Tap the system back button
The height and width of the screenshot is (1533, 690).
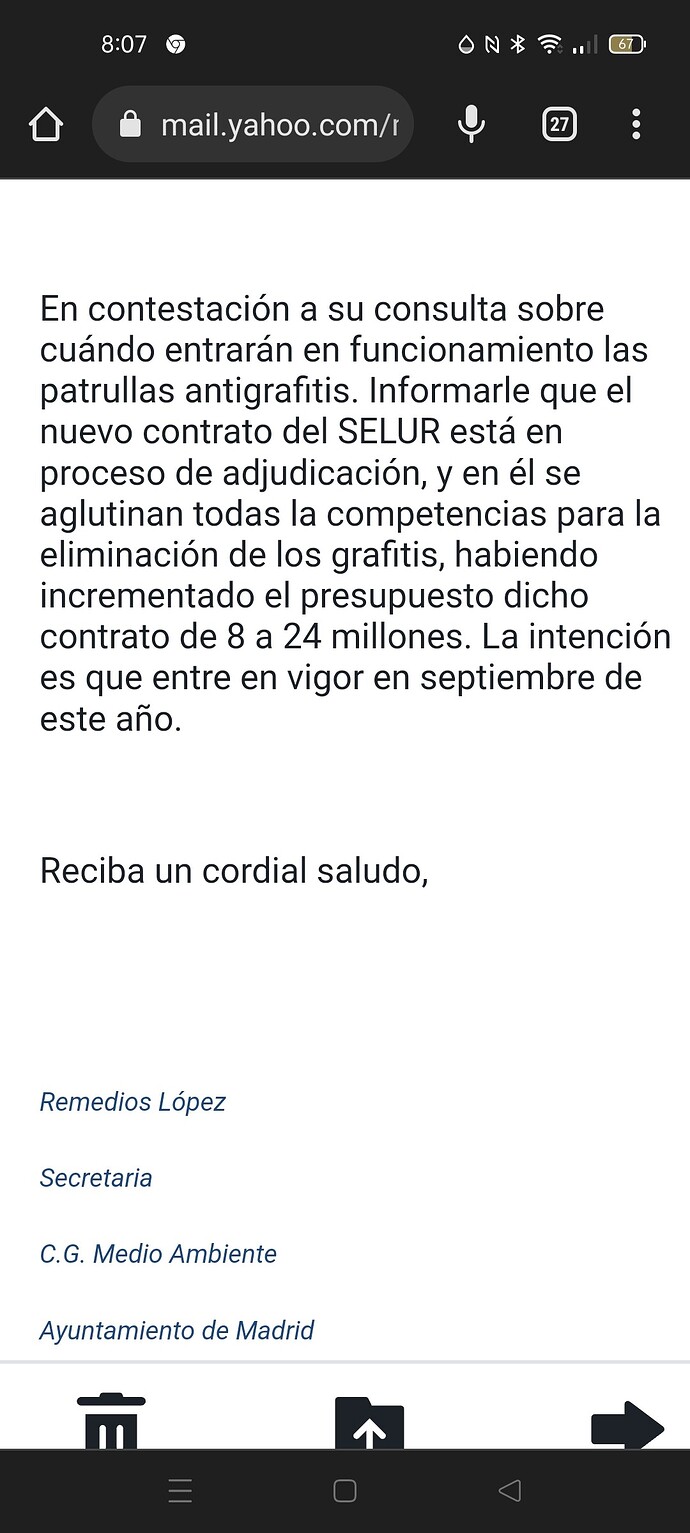pyautogui.click(x=509, y=1492)
